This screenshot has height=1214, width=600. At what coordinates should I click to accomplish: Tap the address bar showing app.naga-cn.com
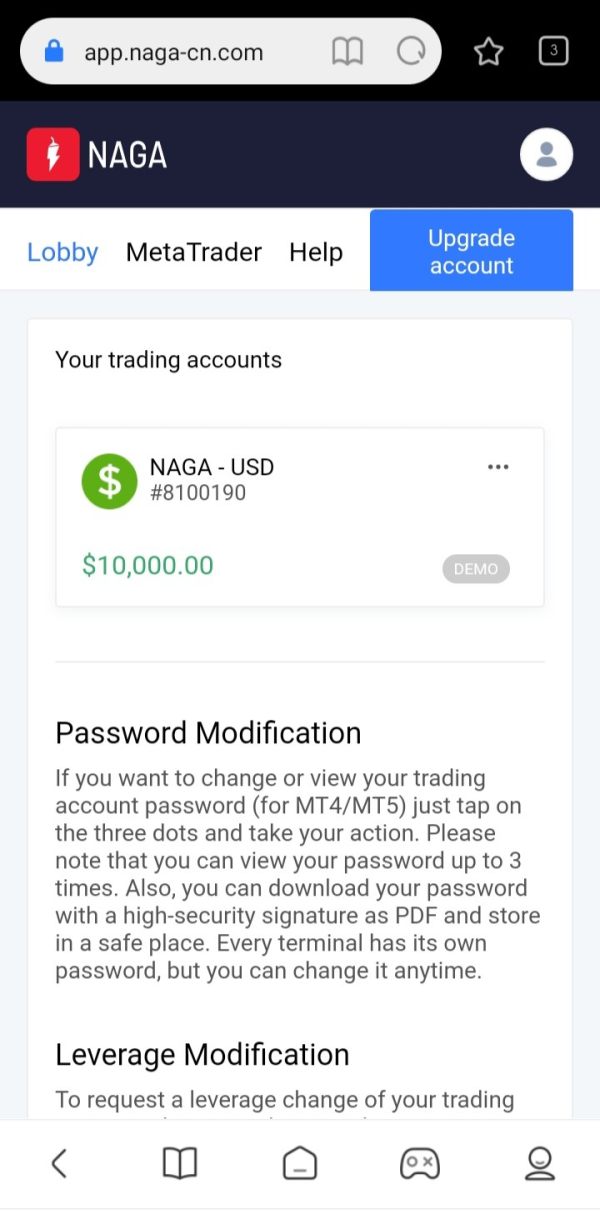pos(173,52)
